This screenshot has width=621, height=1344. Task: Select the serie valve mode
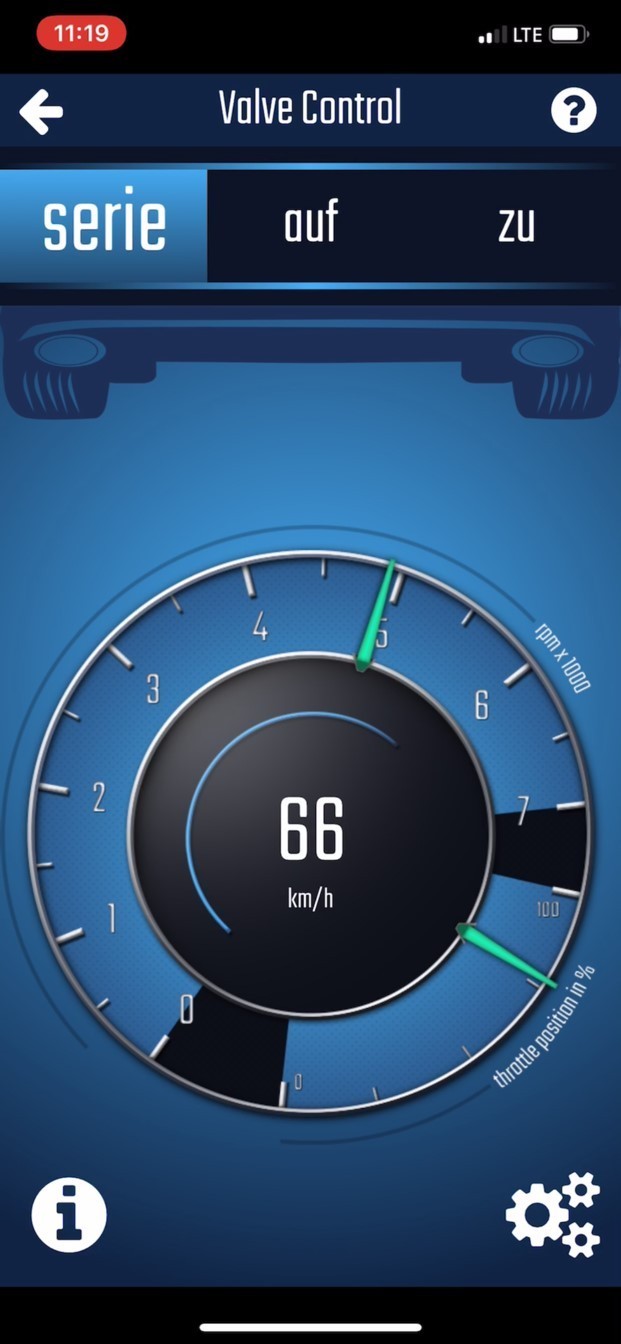(x=104, y=225)
